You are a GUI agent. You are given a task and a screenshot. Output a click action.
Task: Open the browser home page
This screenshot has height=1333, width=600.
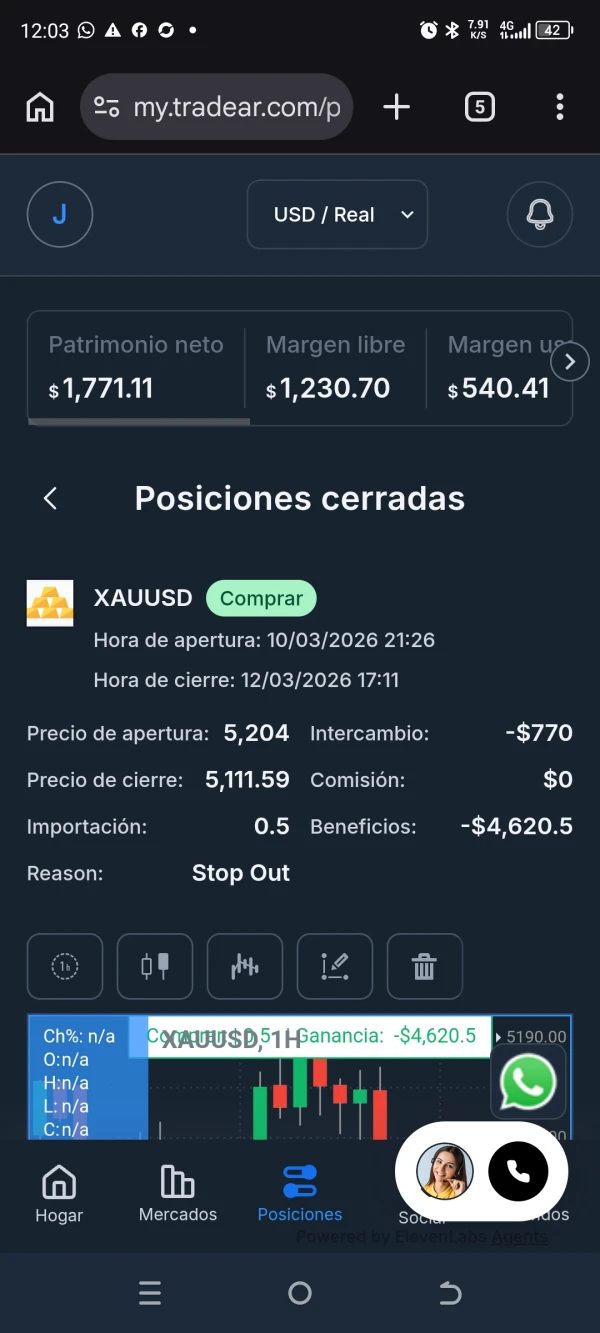click(x=40, y=107)
